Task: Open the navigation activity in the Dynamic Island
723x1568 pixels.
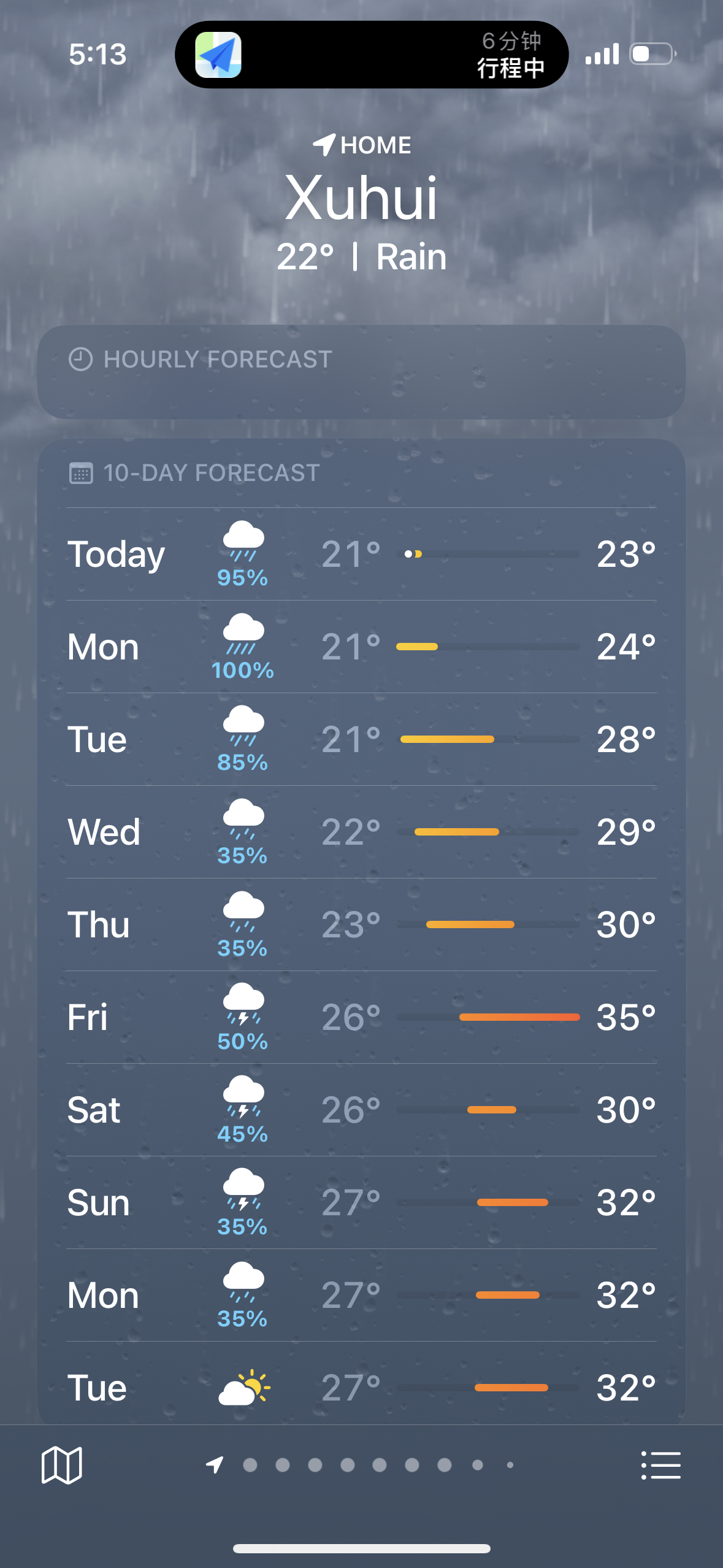Action: coord(372,55)
